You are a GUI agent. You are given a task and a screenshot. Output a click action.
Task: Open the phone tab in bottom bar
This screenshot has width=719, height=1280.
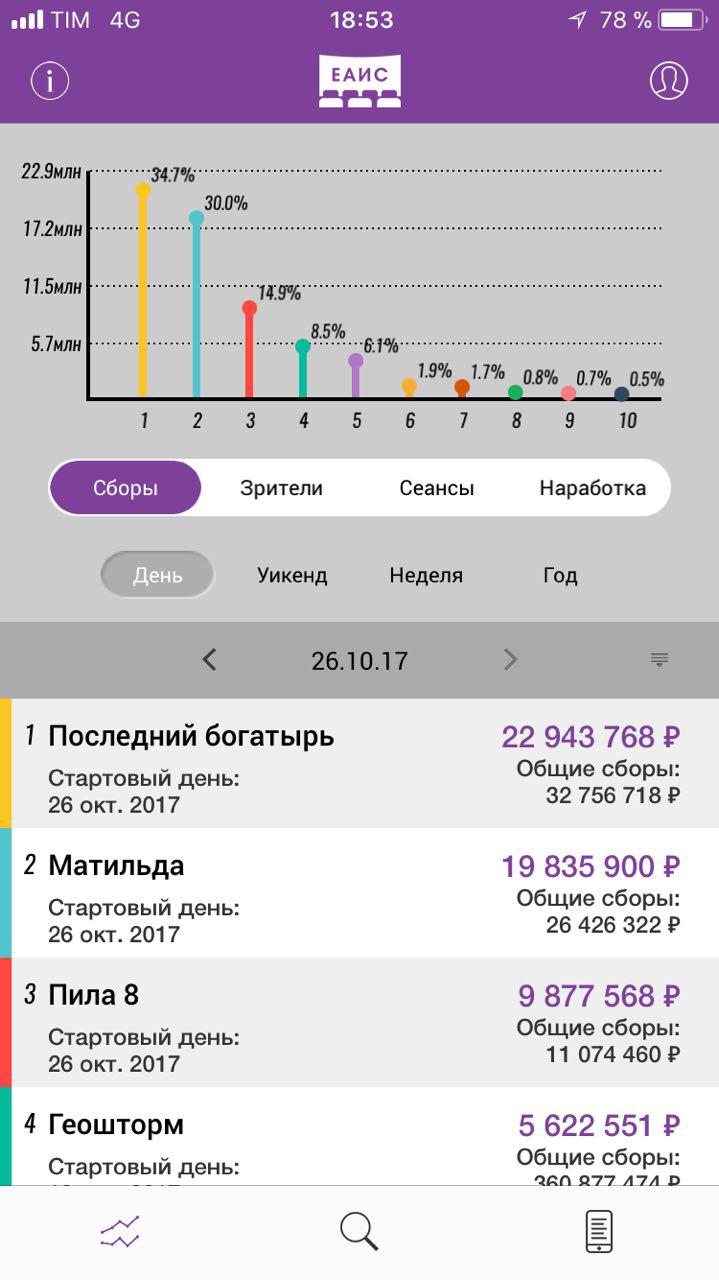[598, 1232]
